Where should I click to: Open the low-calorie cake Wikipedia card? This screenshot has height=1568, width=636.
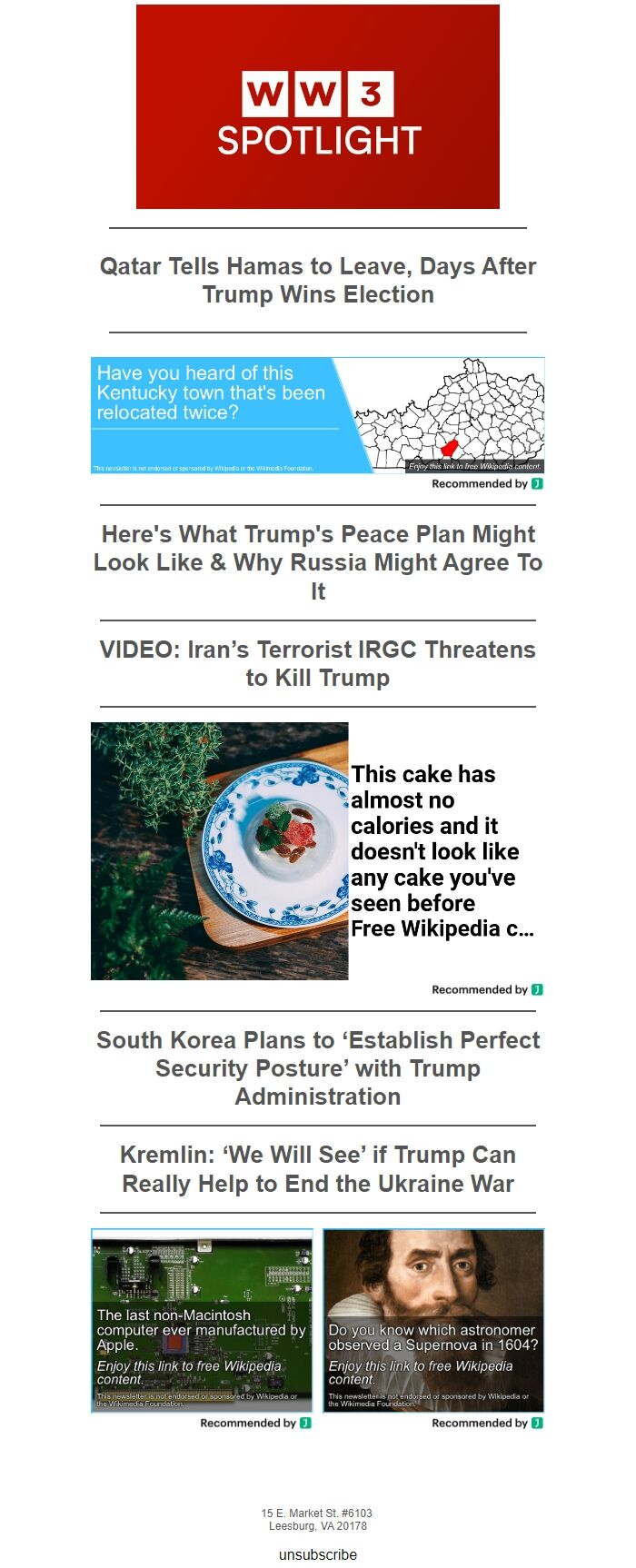[x=317, y=851]
